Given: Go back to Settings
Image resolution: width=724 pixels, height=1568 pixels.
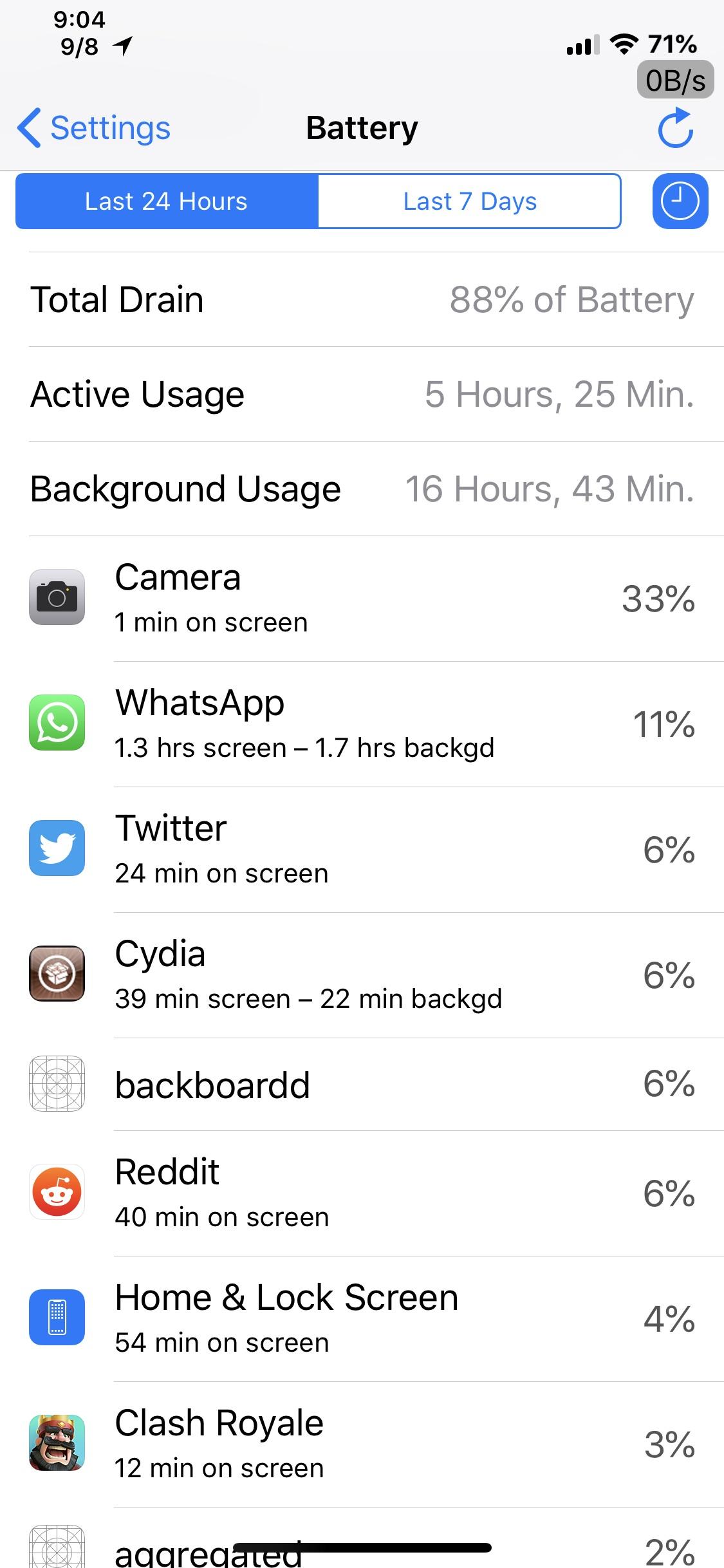Looking at the screenshot, I should click(x=93, y=127).
